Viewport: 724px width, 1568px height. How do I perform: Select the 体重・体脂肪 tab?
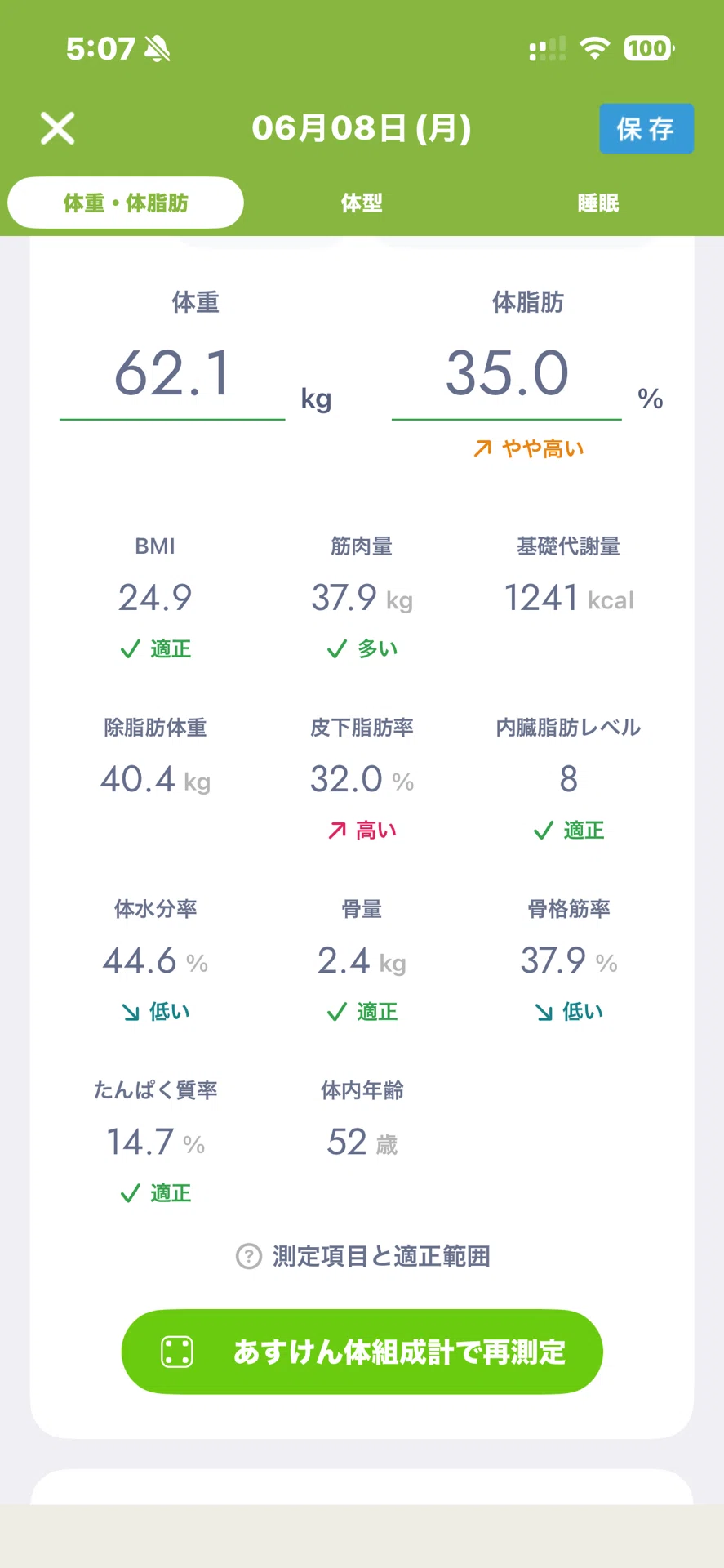pyautogui.click(x=126, y=203)
